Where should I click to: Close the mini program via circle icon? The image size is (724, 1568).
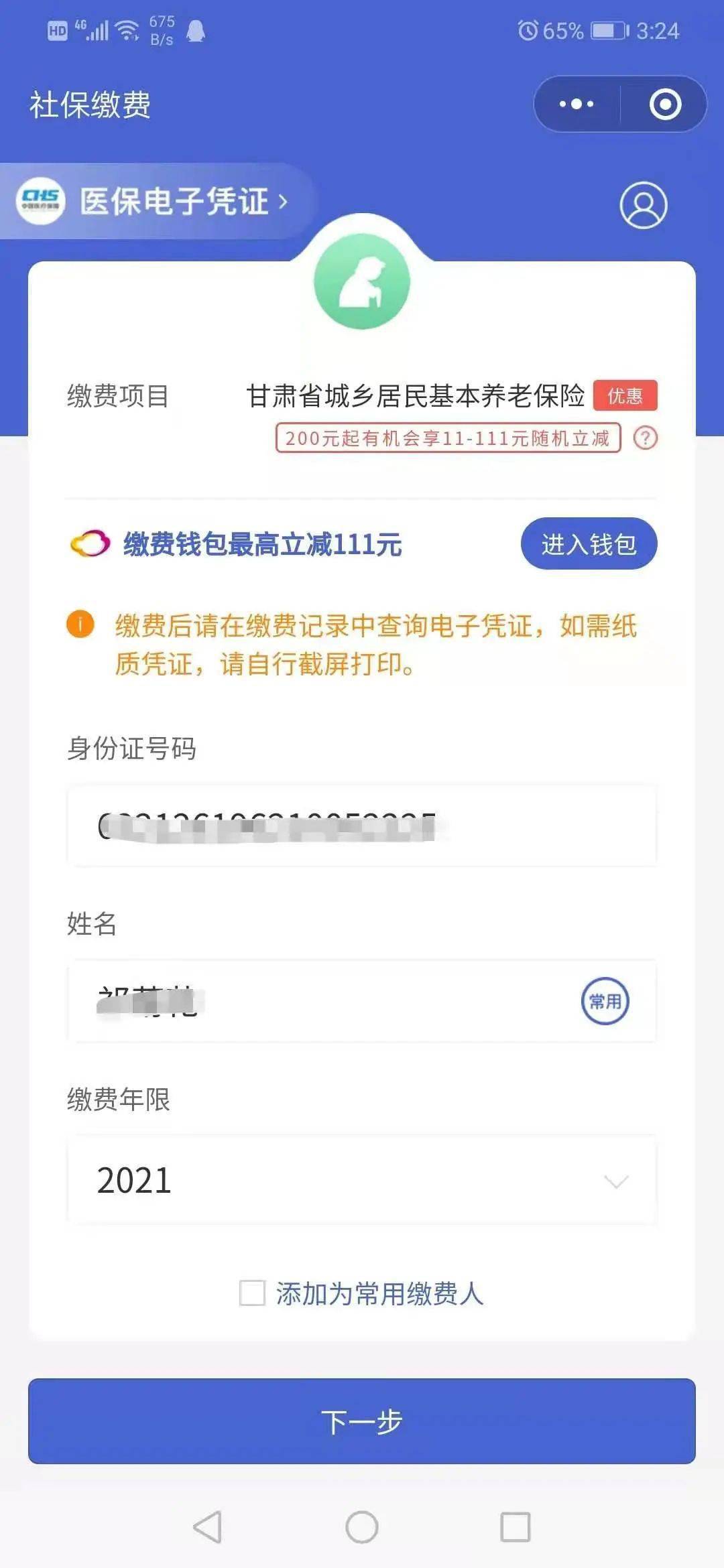[x=665, y=104]
